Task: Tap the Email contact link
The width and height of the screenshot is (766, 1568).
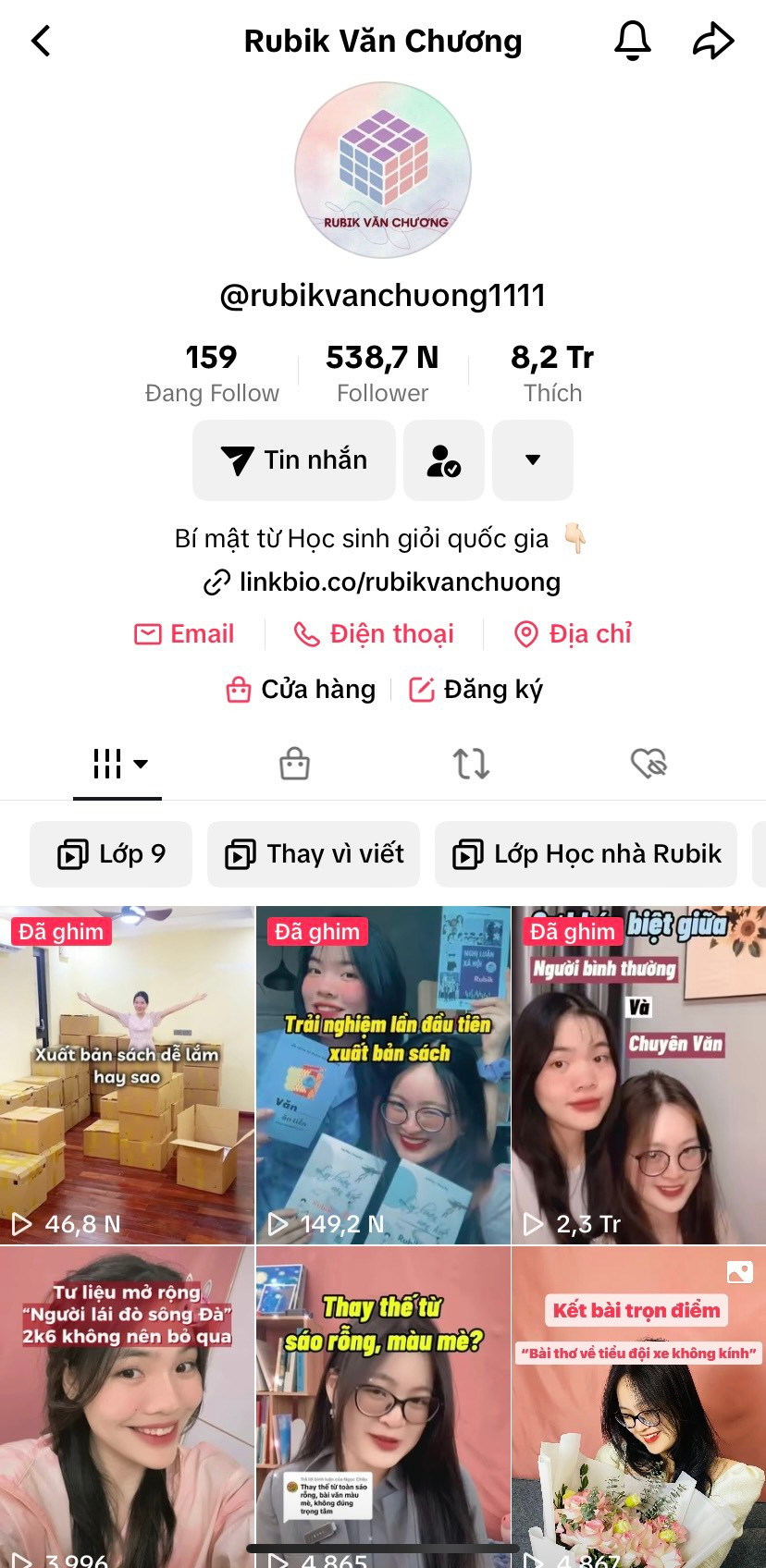Action: pos(185,633)
